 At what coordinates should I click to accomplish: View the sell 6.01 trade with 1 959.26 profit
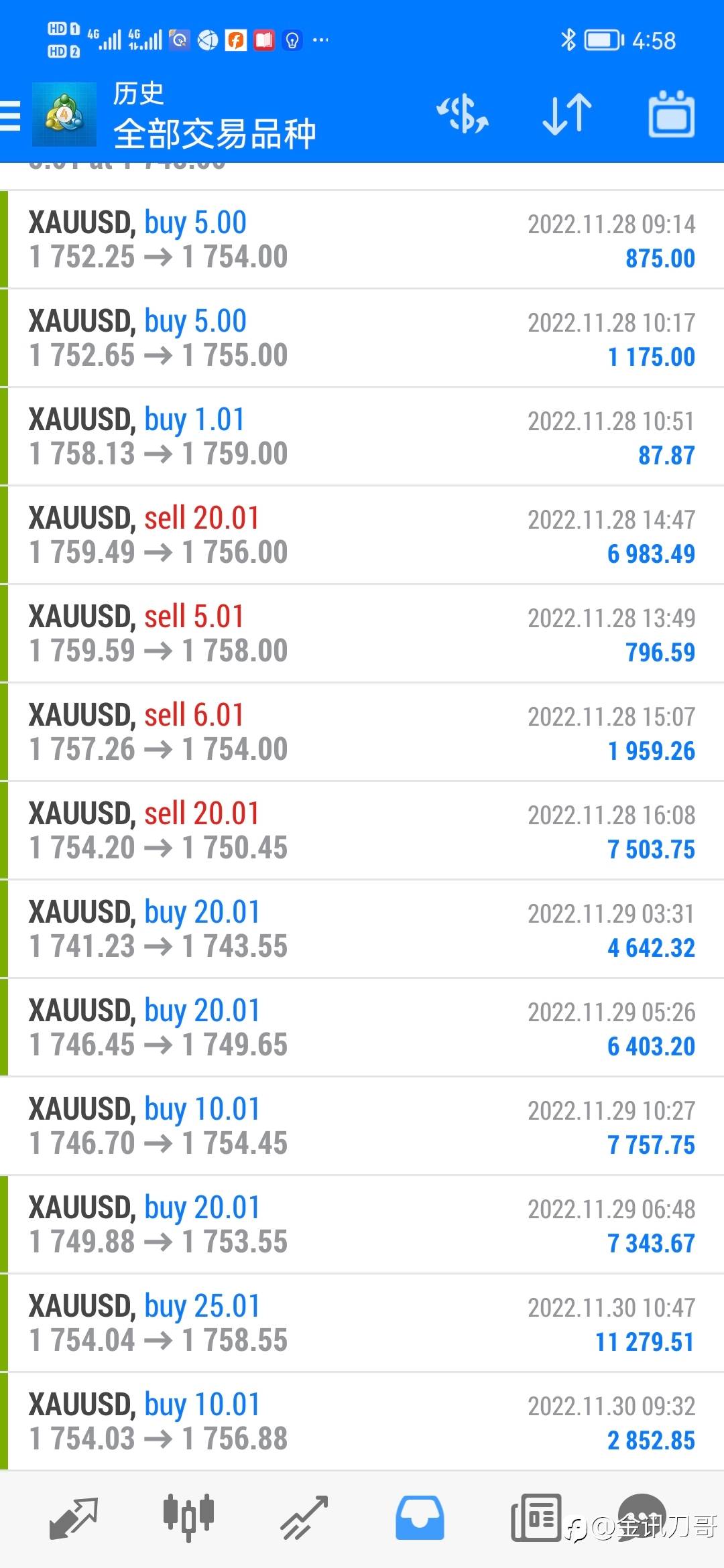[x=362, y=732]
